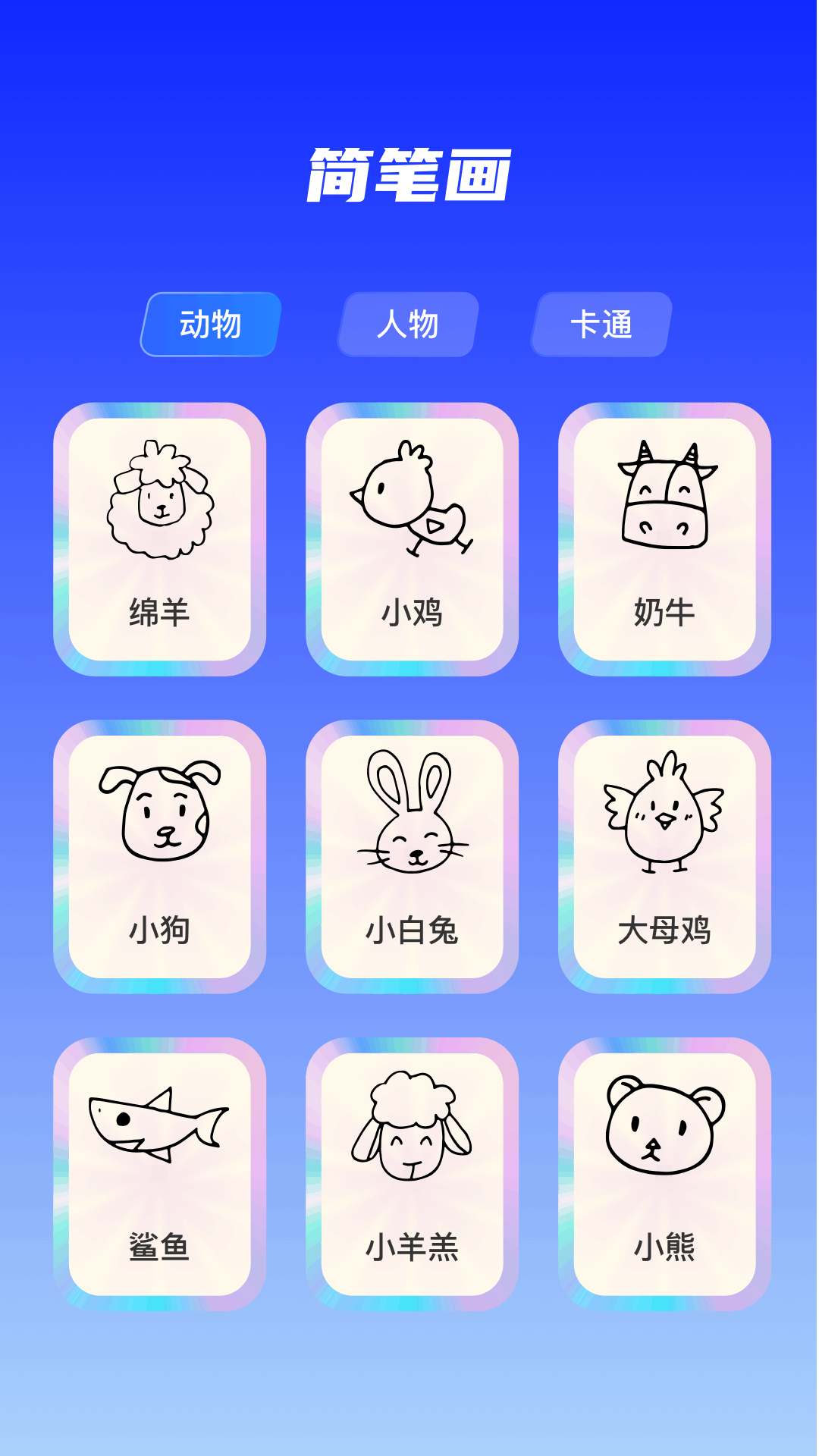Choose the 奶牛 sketch card
The width and height of the screenshot is (819, 1456).
[x=664, y=539]
